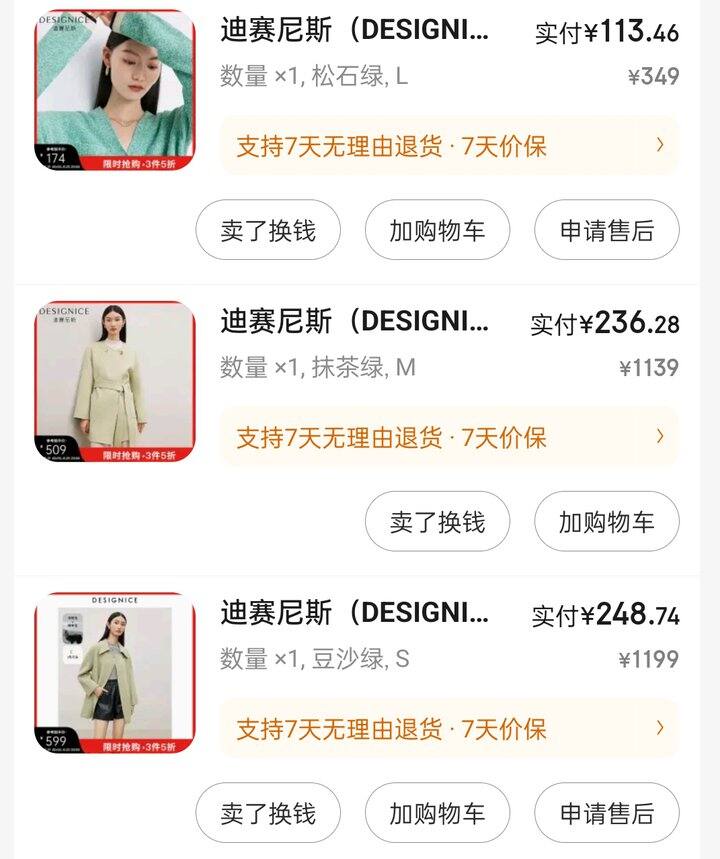Tap 卖了换钱 for the 松石绿 L item
720x859 pixels.
(x=268, y=231)
